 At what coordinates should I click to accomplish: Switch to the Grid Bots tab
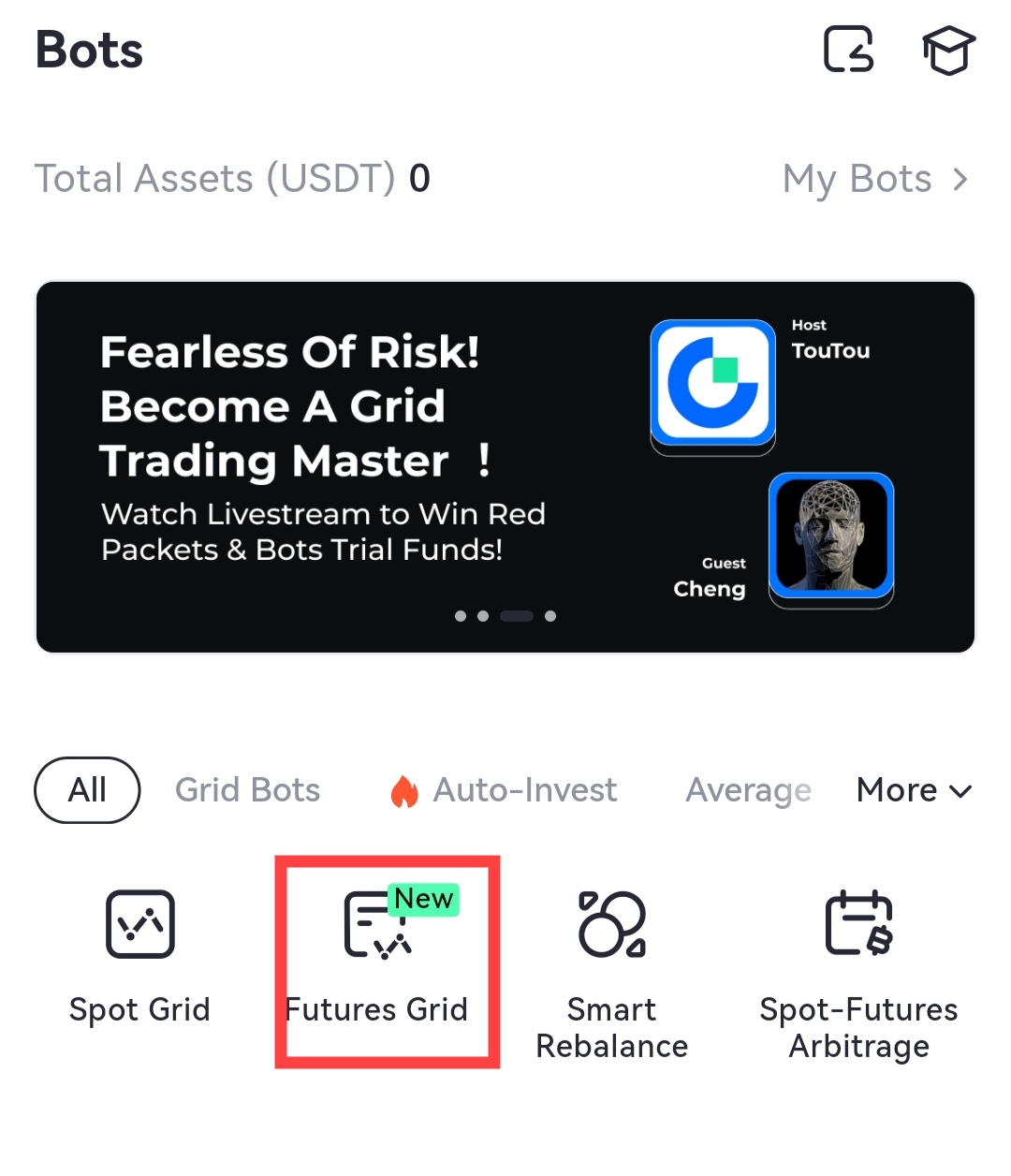(247, 790)
